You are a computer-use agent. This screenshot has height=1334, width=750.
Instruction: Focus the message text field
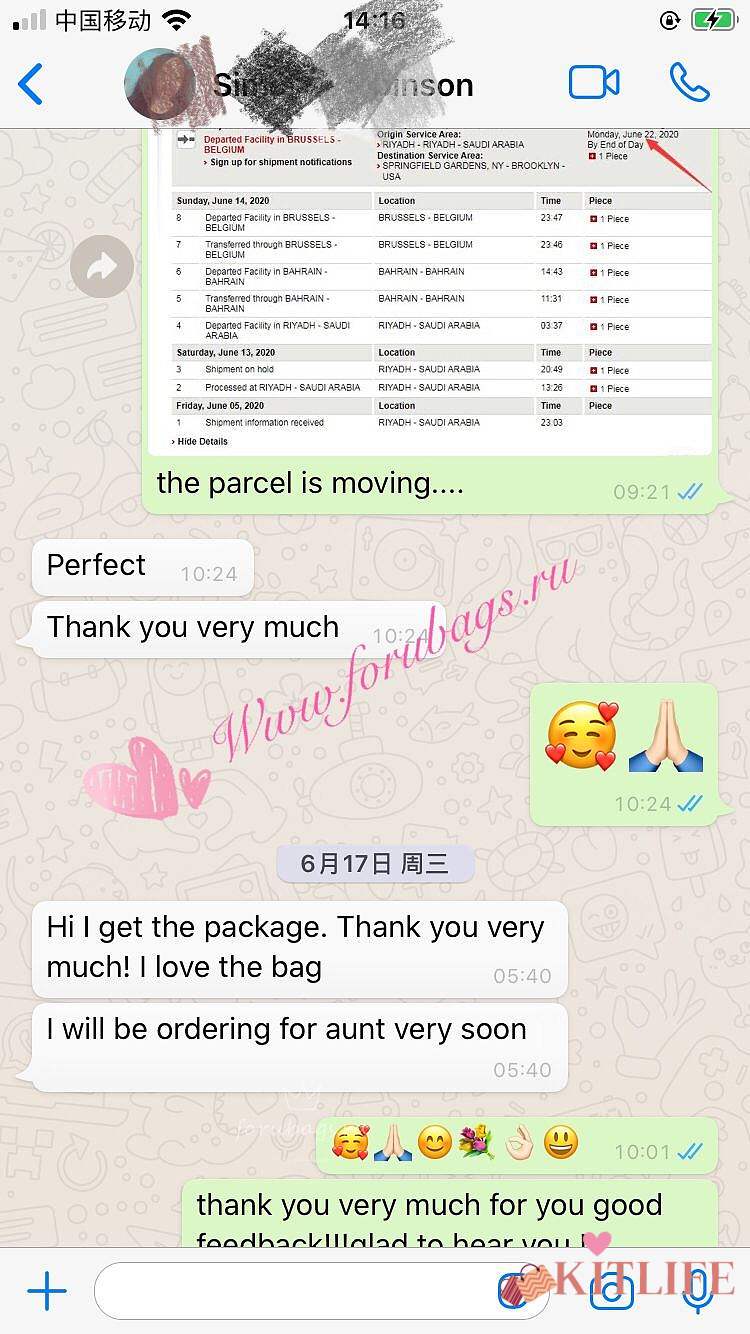click(290, 1292)
